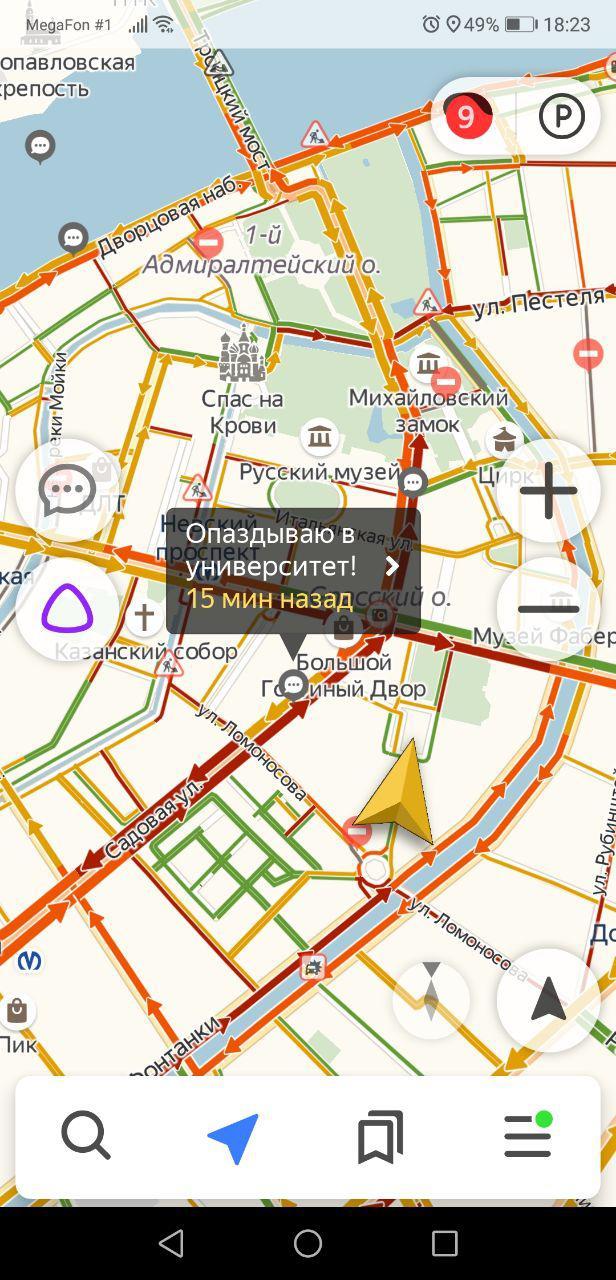The image size is (616, 1280).
Task: Open road chats speech bubble button
Action: click(x=67, y=490)
